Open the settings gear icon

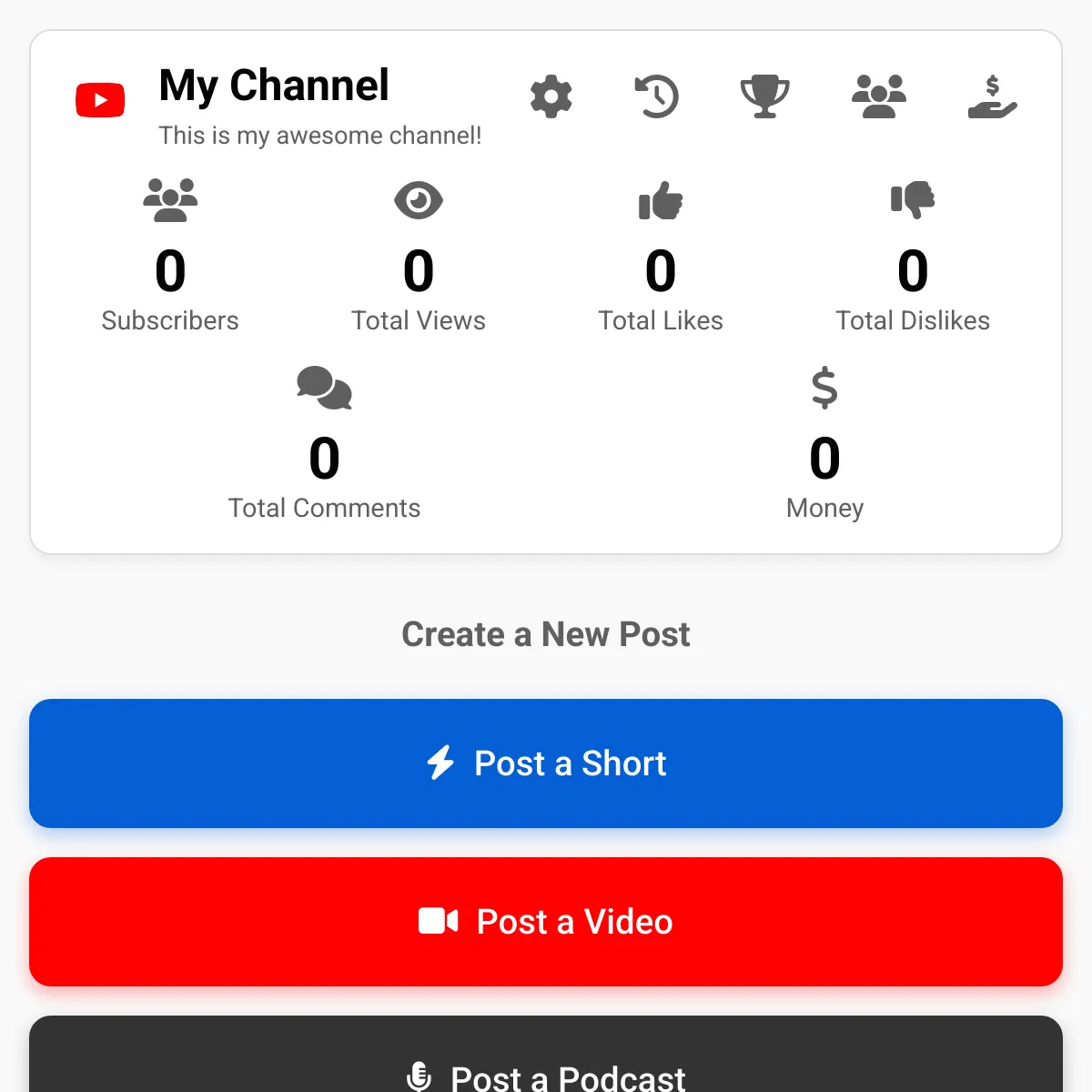click(551, 96)
